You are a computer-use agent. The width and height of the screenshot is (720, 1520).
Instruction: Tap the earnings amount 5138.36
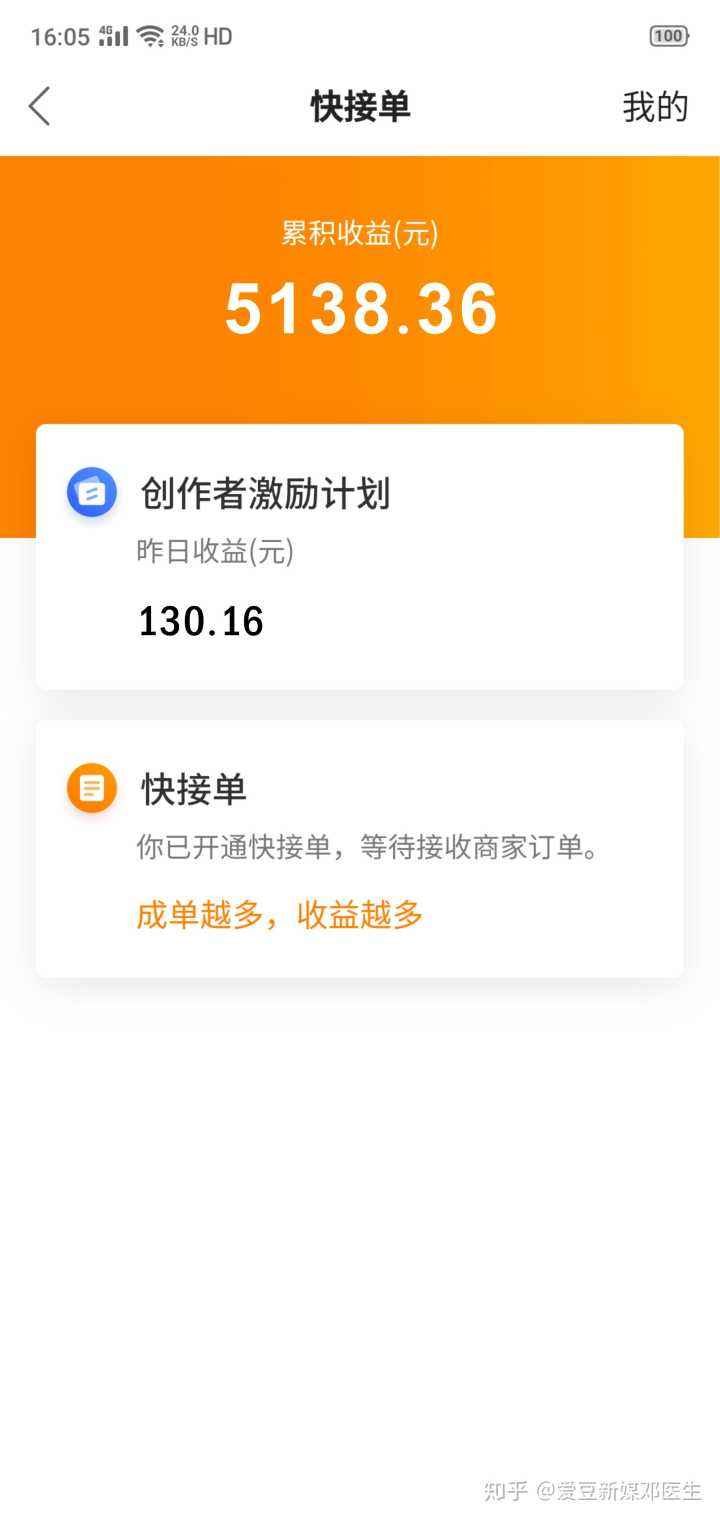click(x=360, y=310)
